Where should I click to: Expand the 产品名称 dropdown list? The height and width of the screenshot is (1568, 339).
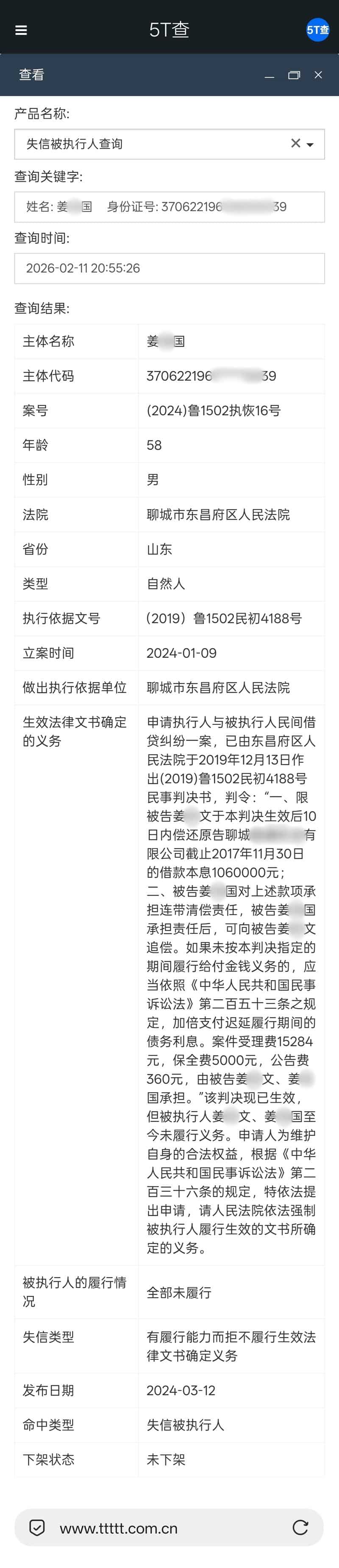[310, 145]
